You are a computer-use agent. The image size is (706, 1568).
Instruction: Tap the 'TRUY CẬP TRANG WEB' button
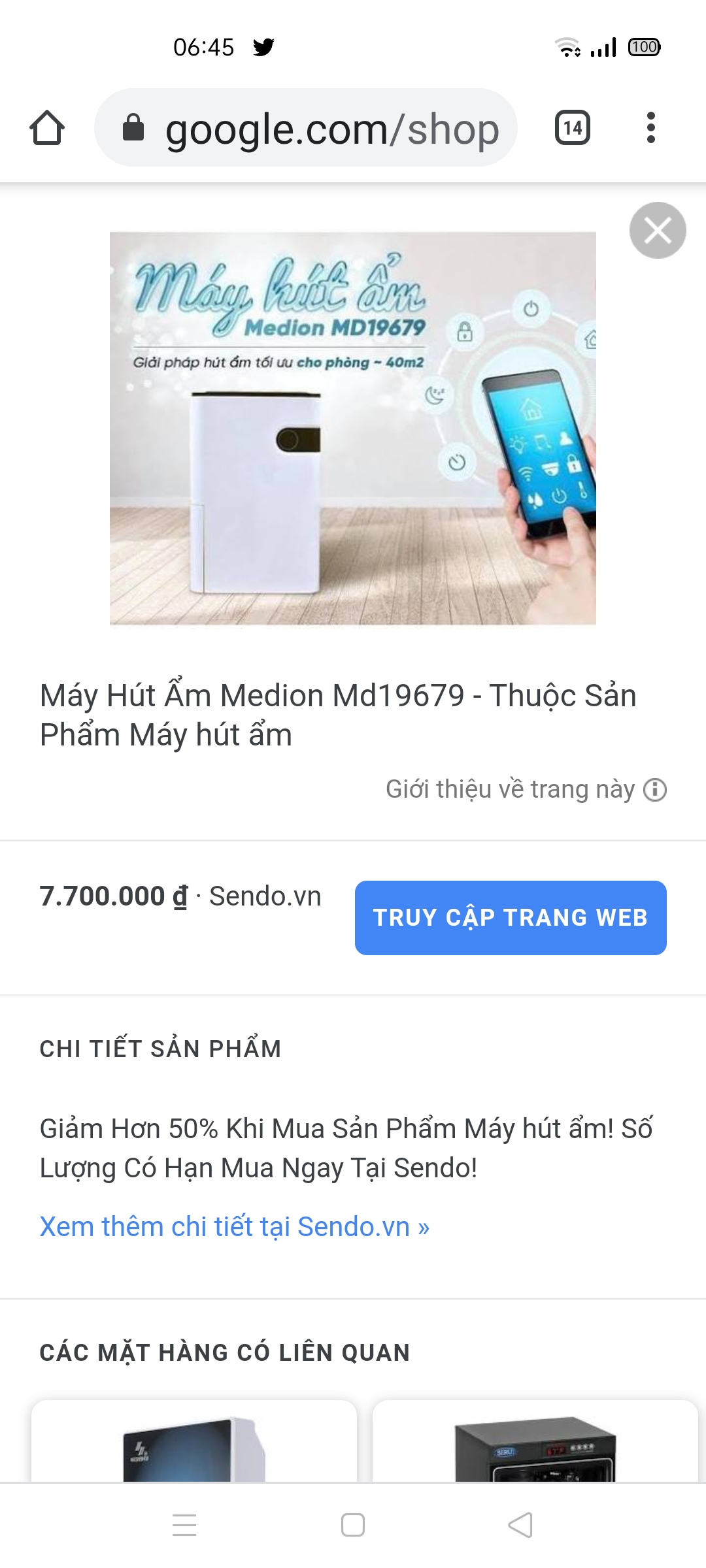(511, 917)
